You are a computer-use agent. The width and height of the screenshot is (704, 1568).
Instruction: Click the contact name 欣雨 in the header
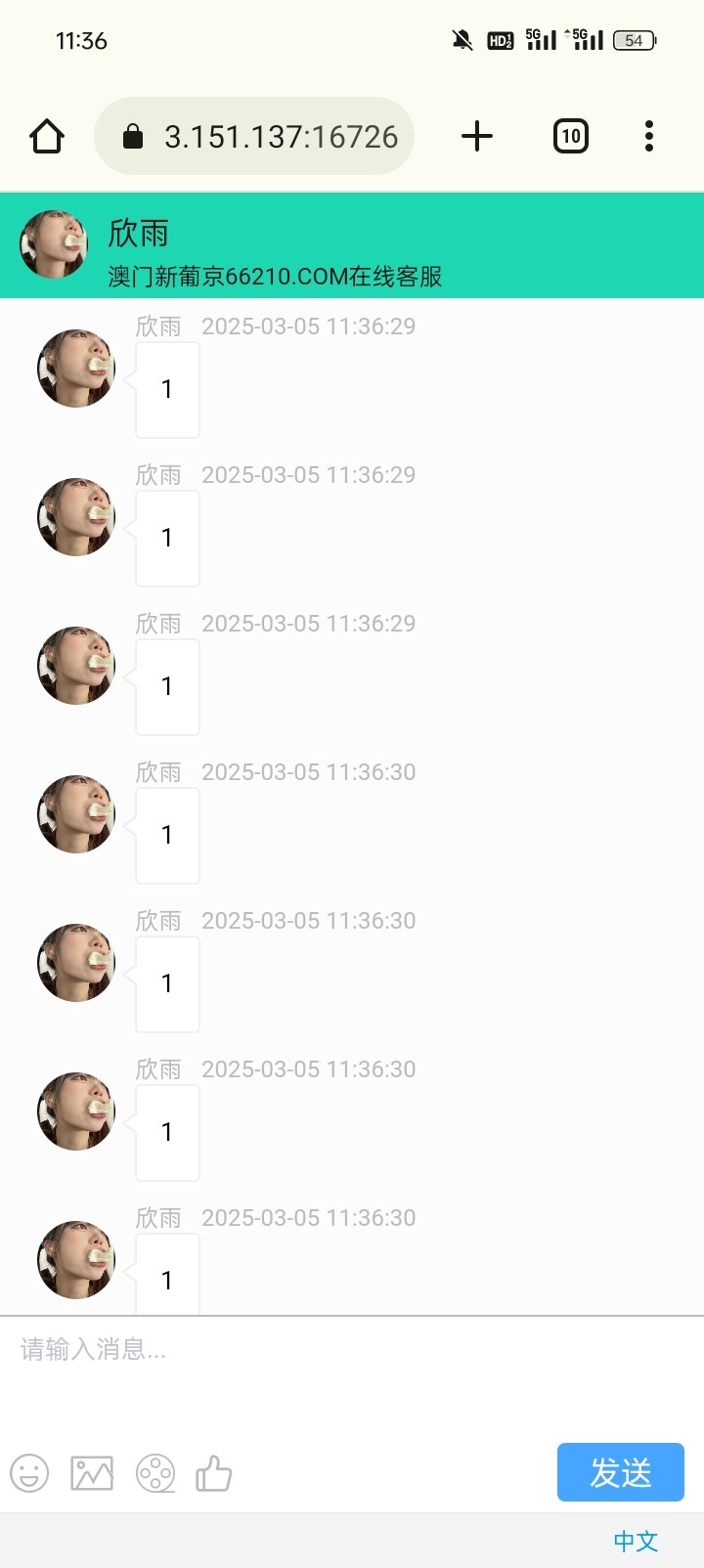pyautogui.click(x=139, y=233)
